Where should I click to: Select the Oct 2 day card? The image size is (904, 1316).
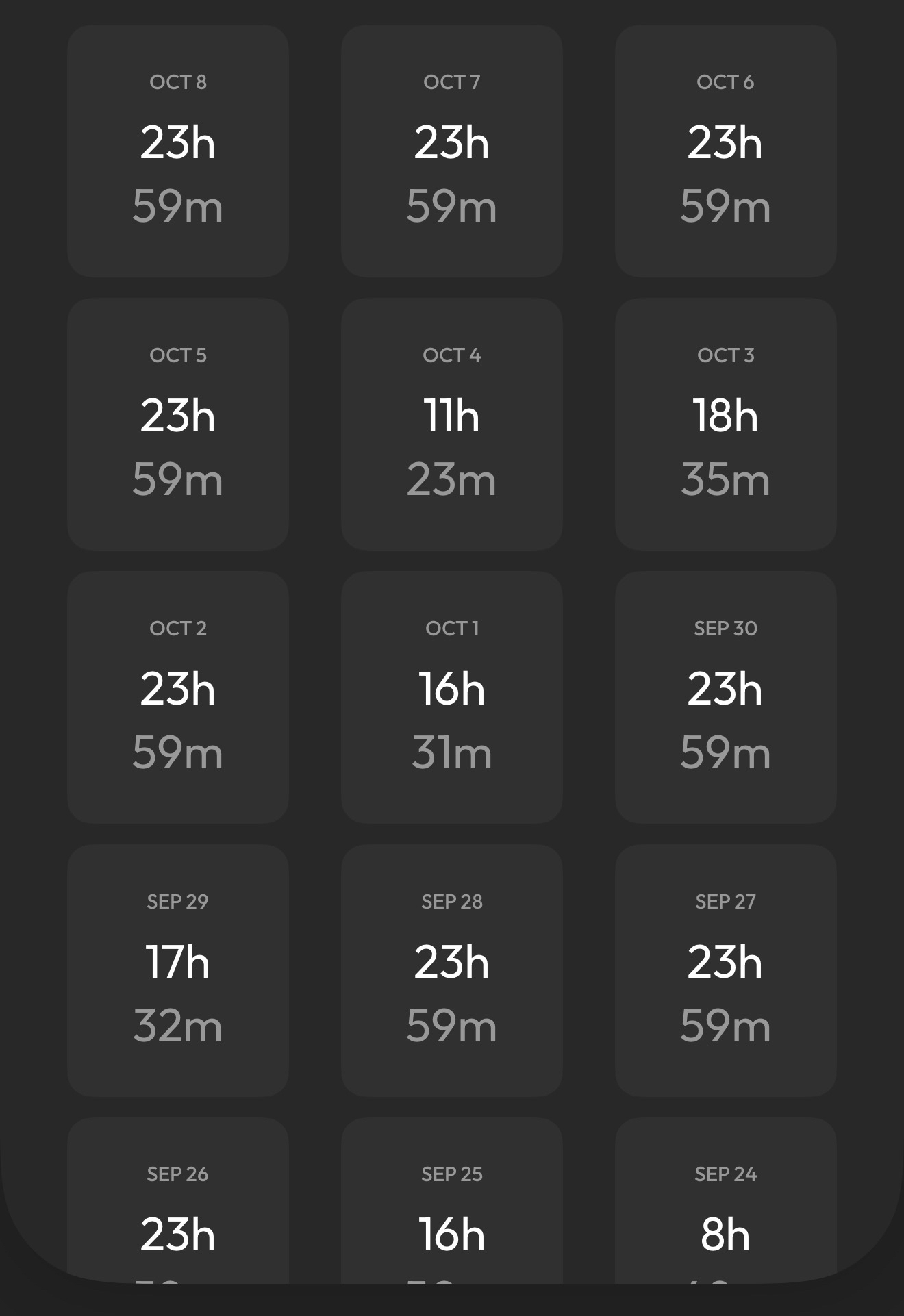click(x=178, y=697)
